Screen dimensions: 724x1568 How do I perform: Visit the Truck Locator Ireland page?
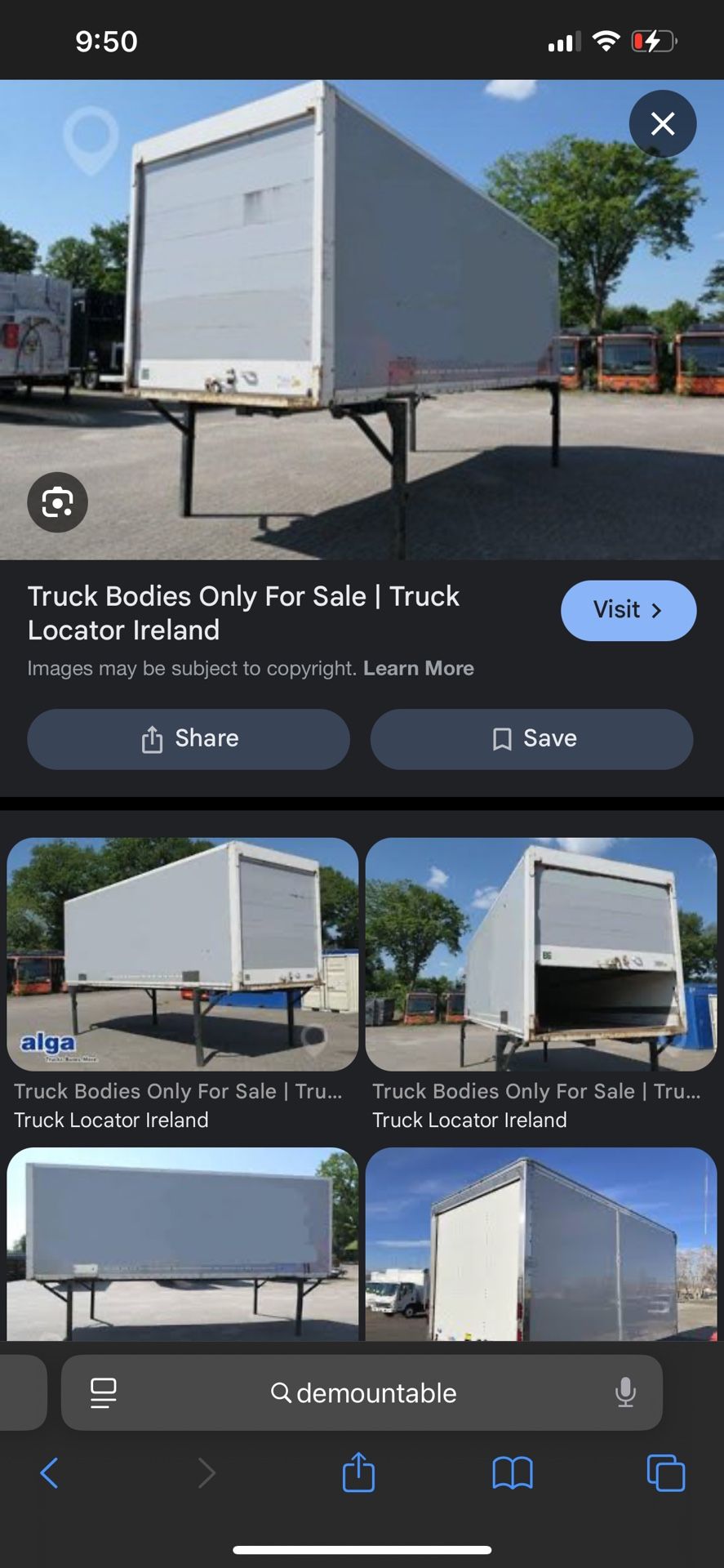pos(628,610)
